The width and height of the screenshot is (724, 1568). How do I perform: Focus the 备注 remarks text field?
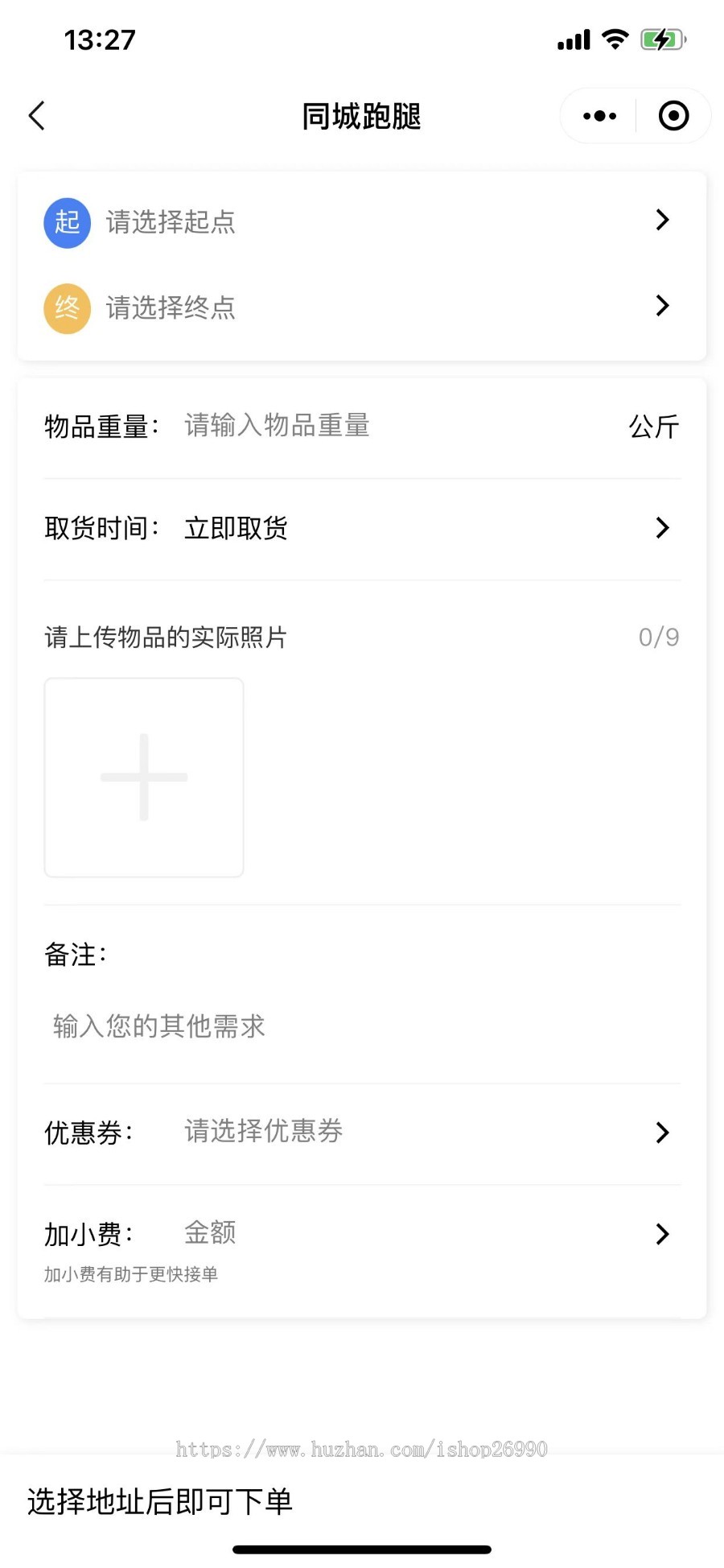[360, 1026]
